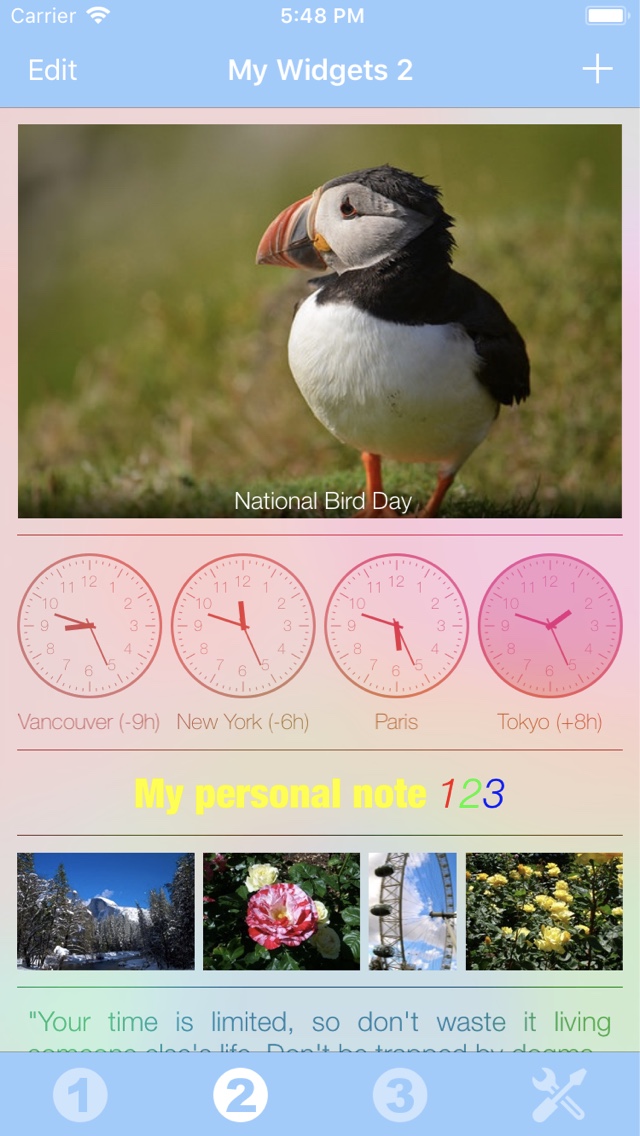This screenshot has width=640, height=1136.
Task: Add a new widget with plus icon
Action: click(597, 69)
